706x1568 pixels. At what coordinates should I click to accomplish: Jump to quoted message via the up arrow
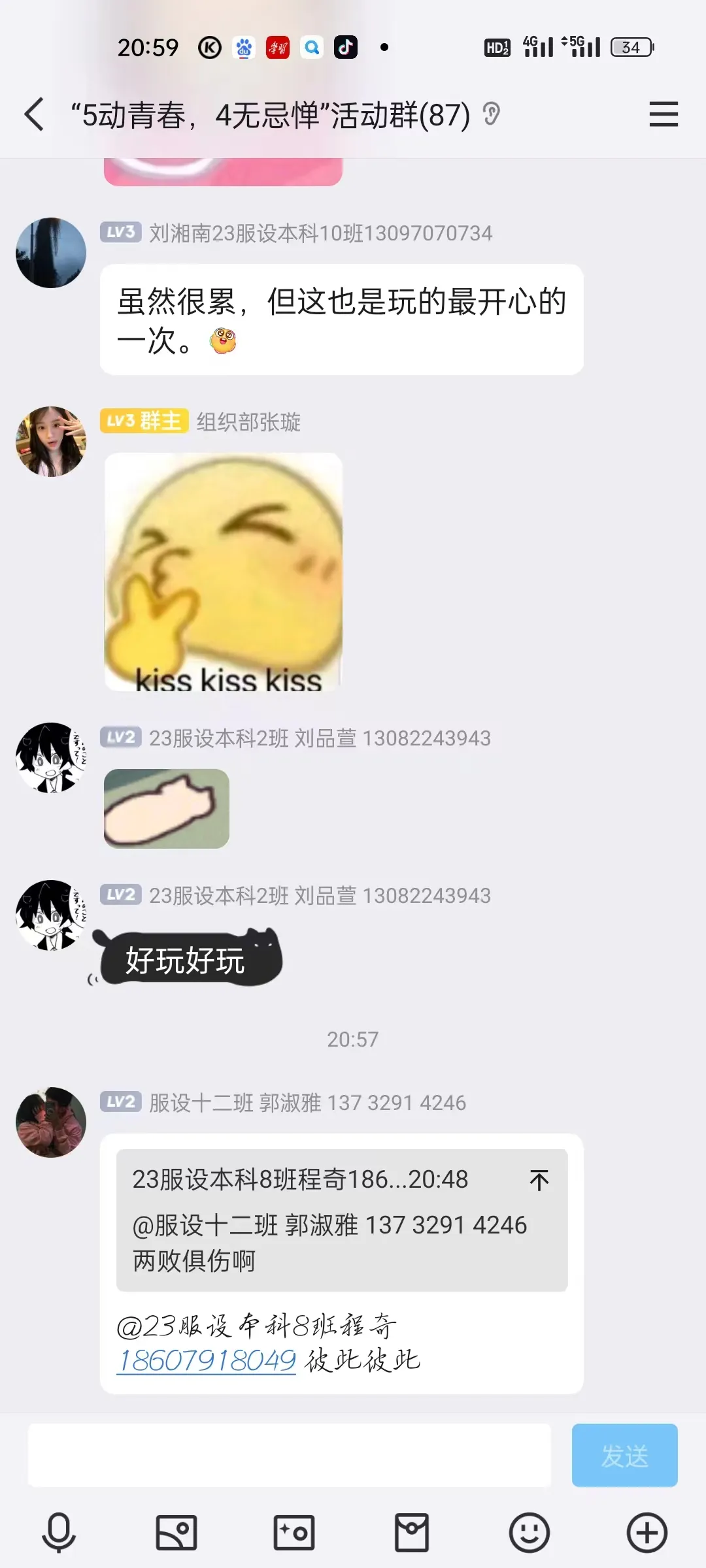pyautogui.click(x=539, y=1181)
